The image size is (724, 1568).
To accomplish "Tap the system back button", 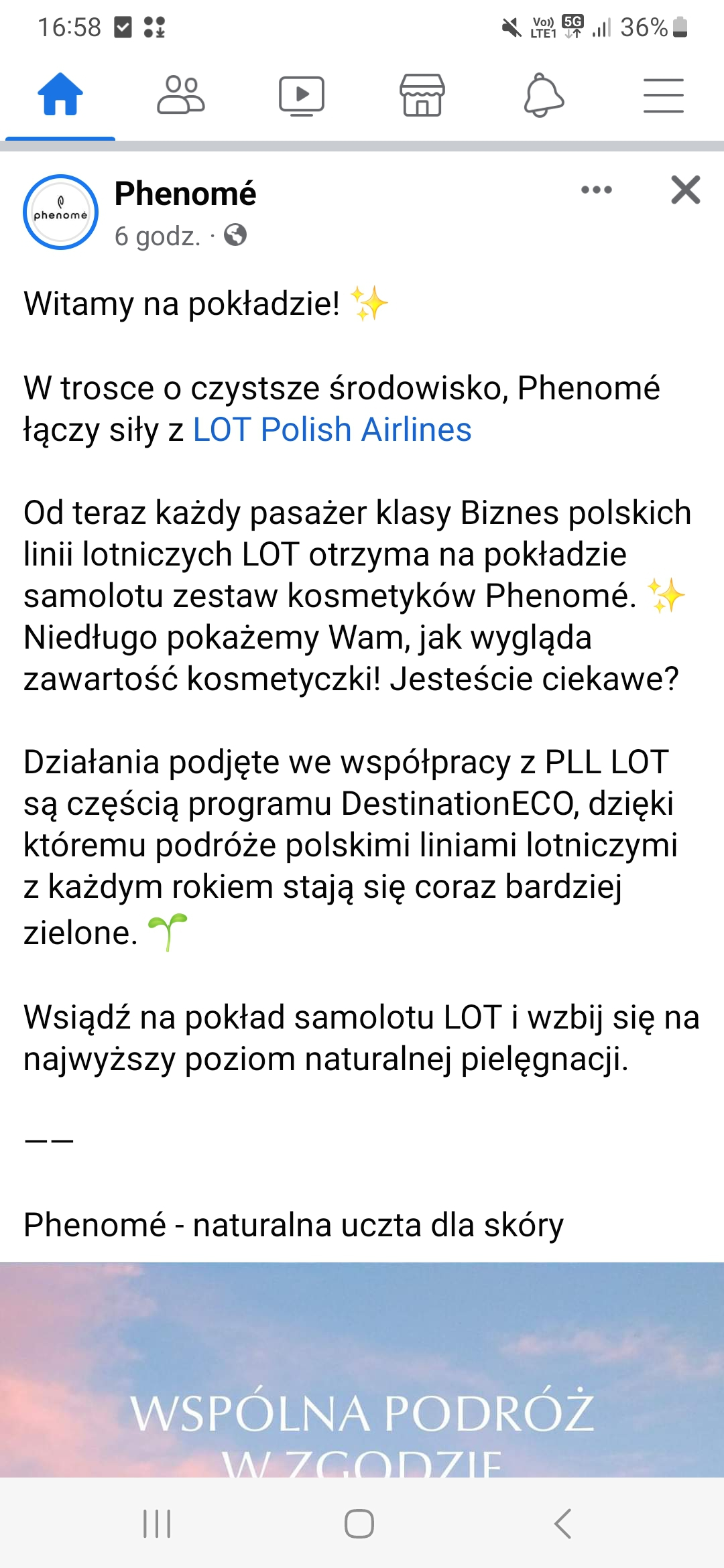I will pyautogui.click(x=563, y=1523).
